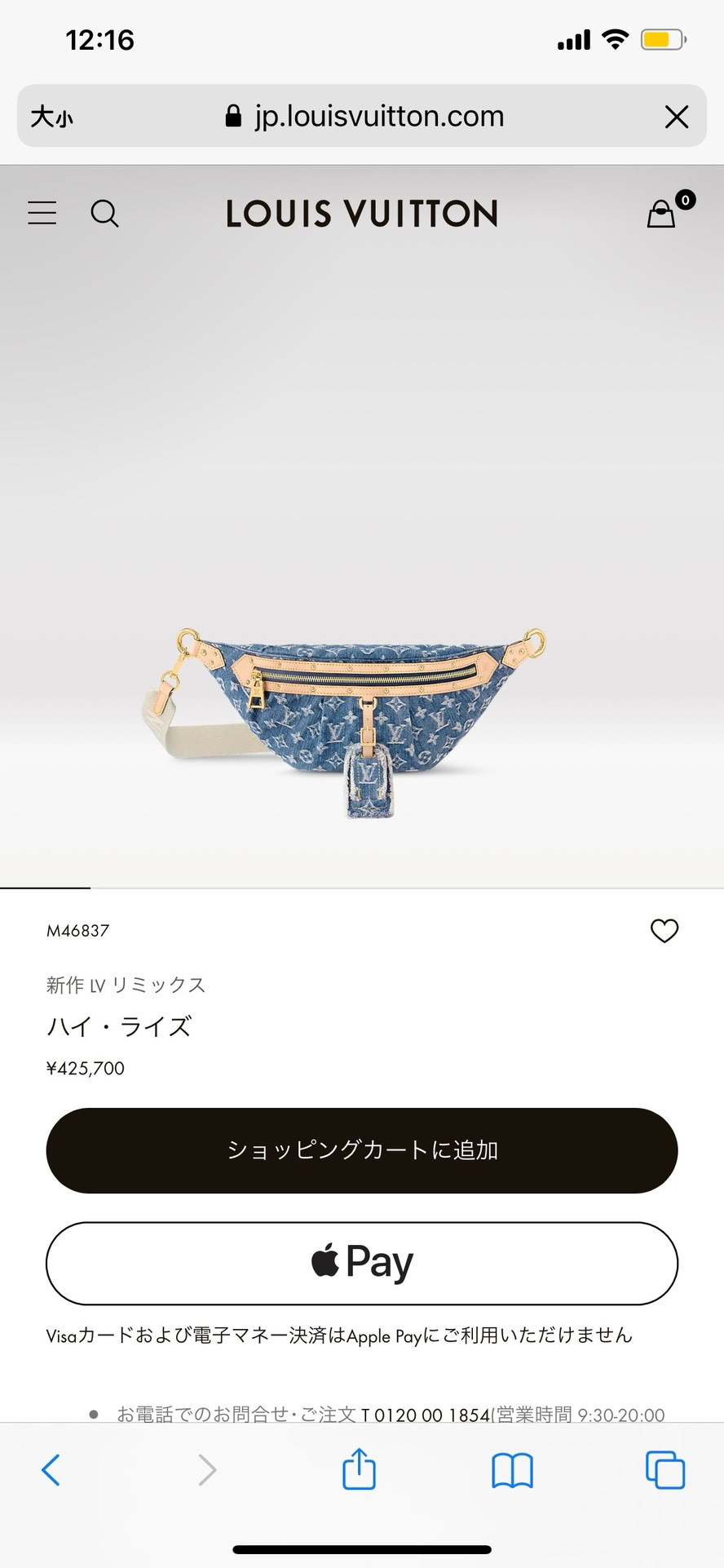Screen dimensions: 724x1568
Task: Share this page
Action: (359, 1470)
